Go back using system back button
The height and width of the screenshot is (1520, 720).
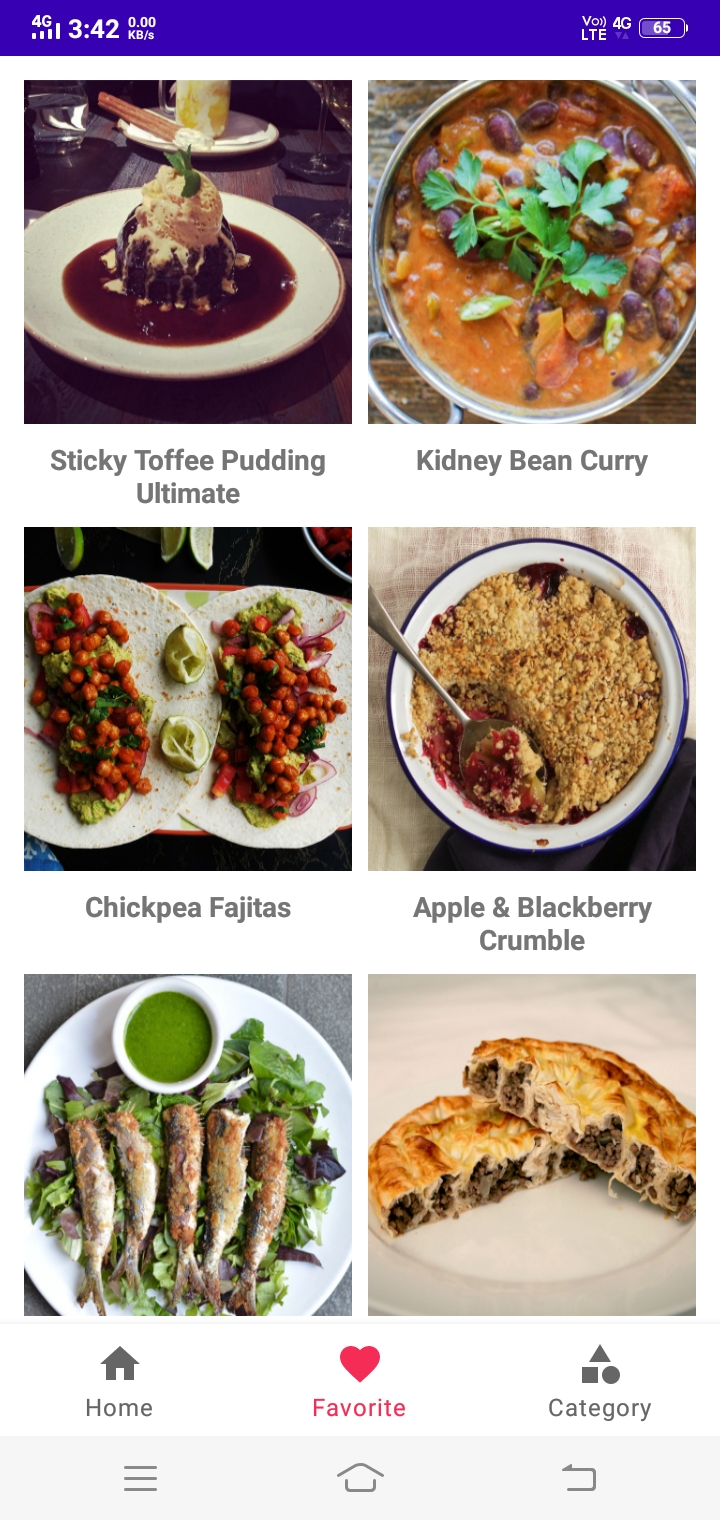click(x=579, y=1477)
